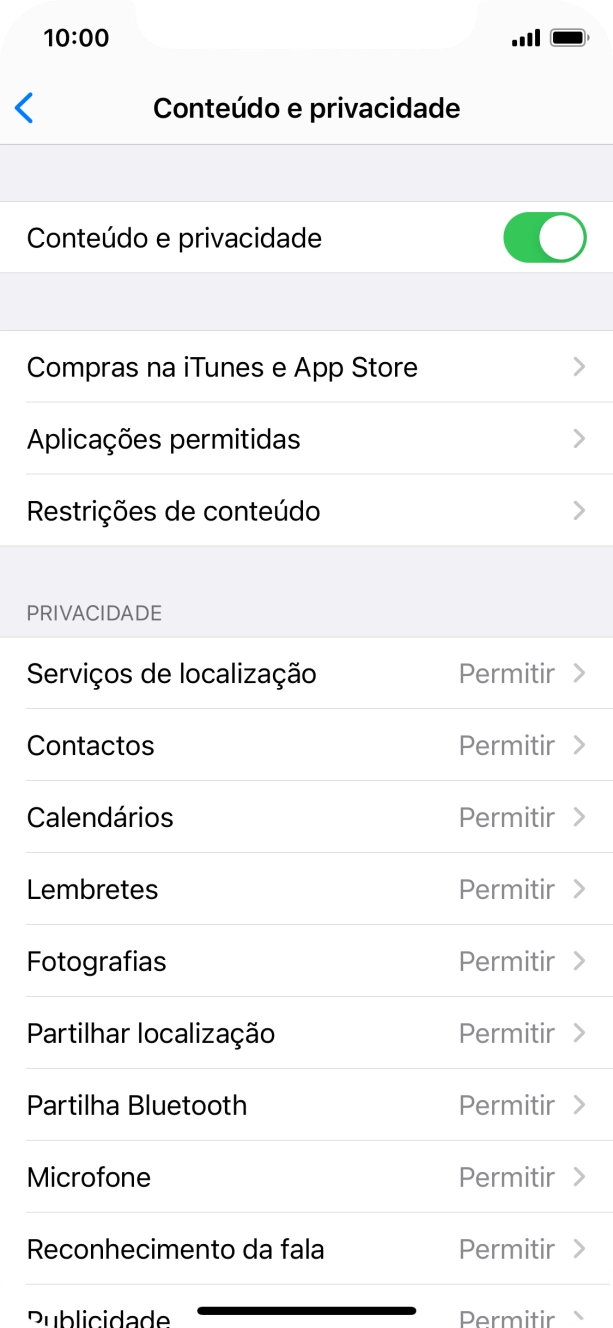Open Restrições de conteúdo

coord(306,511)
